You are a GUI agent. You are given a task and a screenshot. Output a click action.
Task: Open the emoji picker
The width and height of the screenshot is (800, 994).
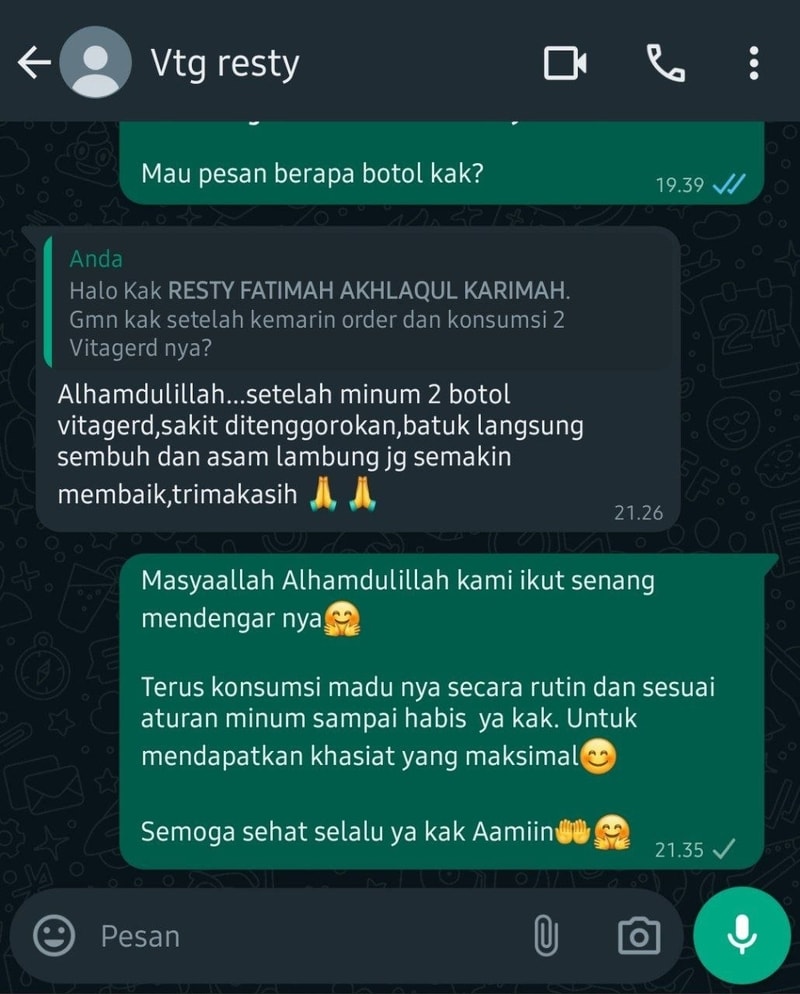click(x=54, y=936)
